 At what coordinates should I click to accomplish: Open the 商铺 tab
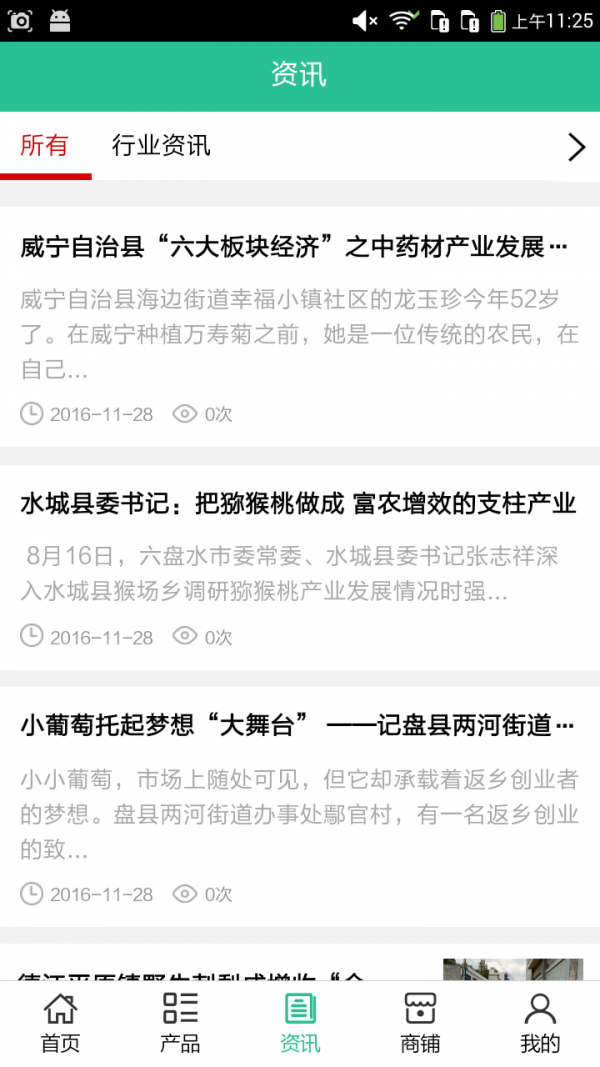coord(420,1022)
